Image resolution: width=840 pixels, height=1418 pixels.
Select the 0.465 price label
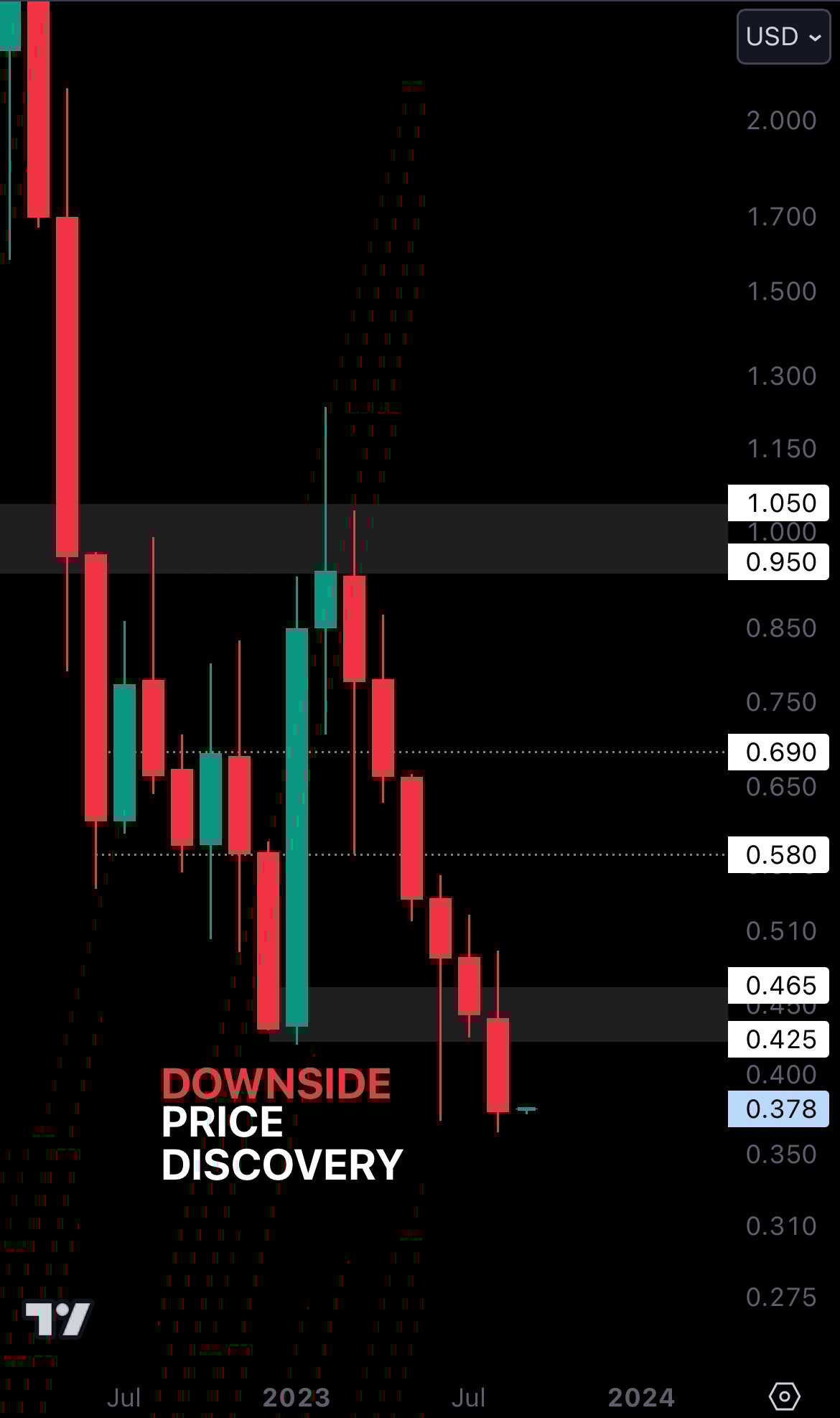click(x=778, y=985)
